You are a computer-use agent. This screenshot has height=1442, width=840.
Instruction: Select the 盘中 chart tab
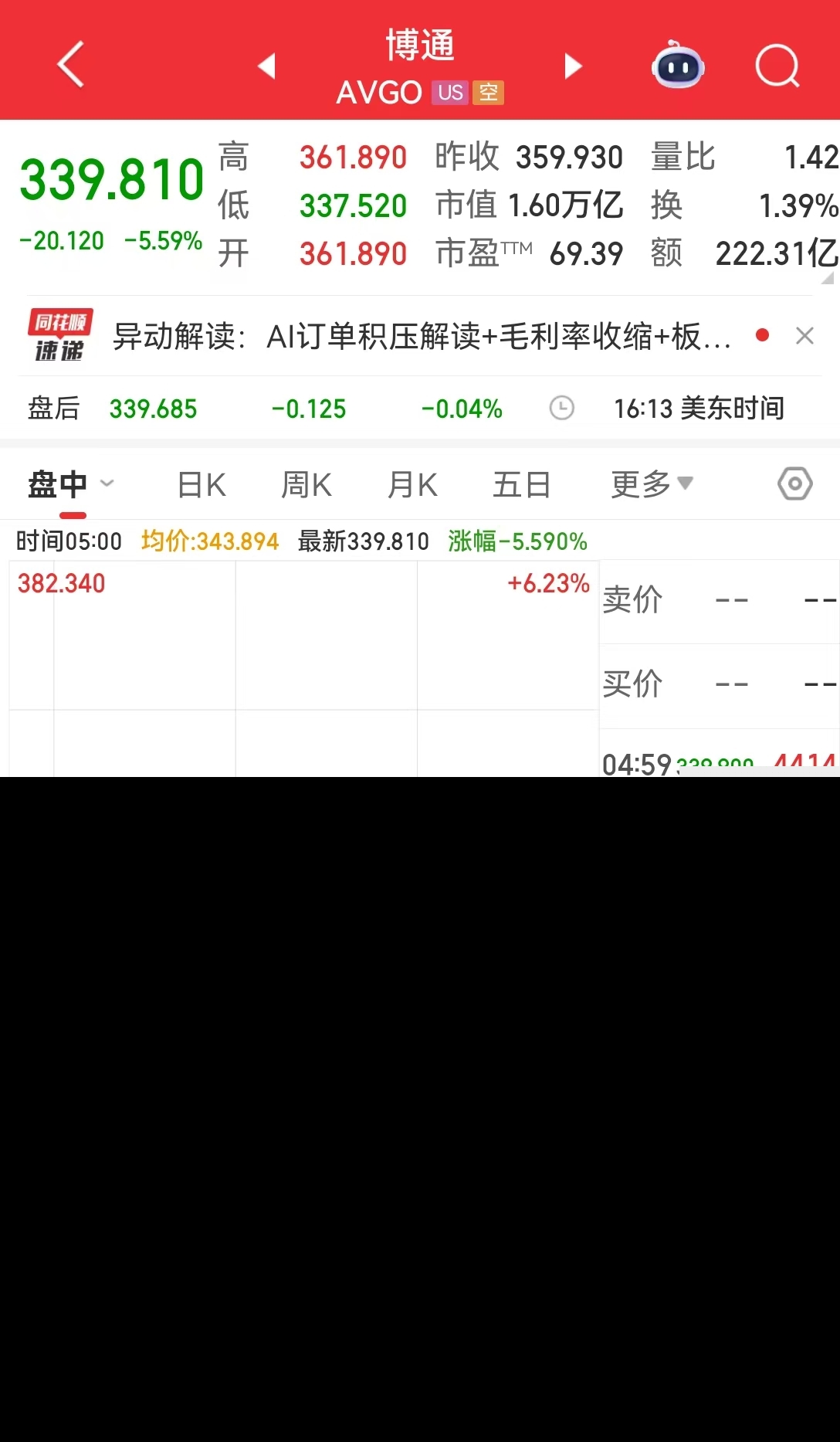[x=59, y=485]
